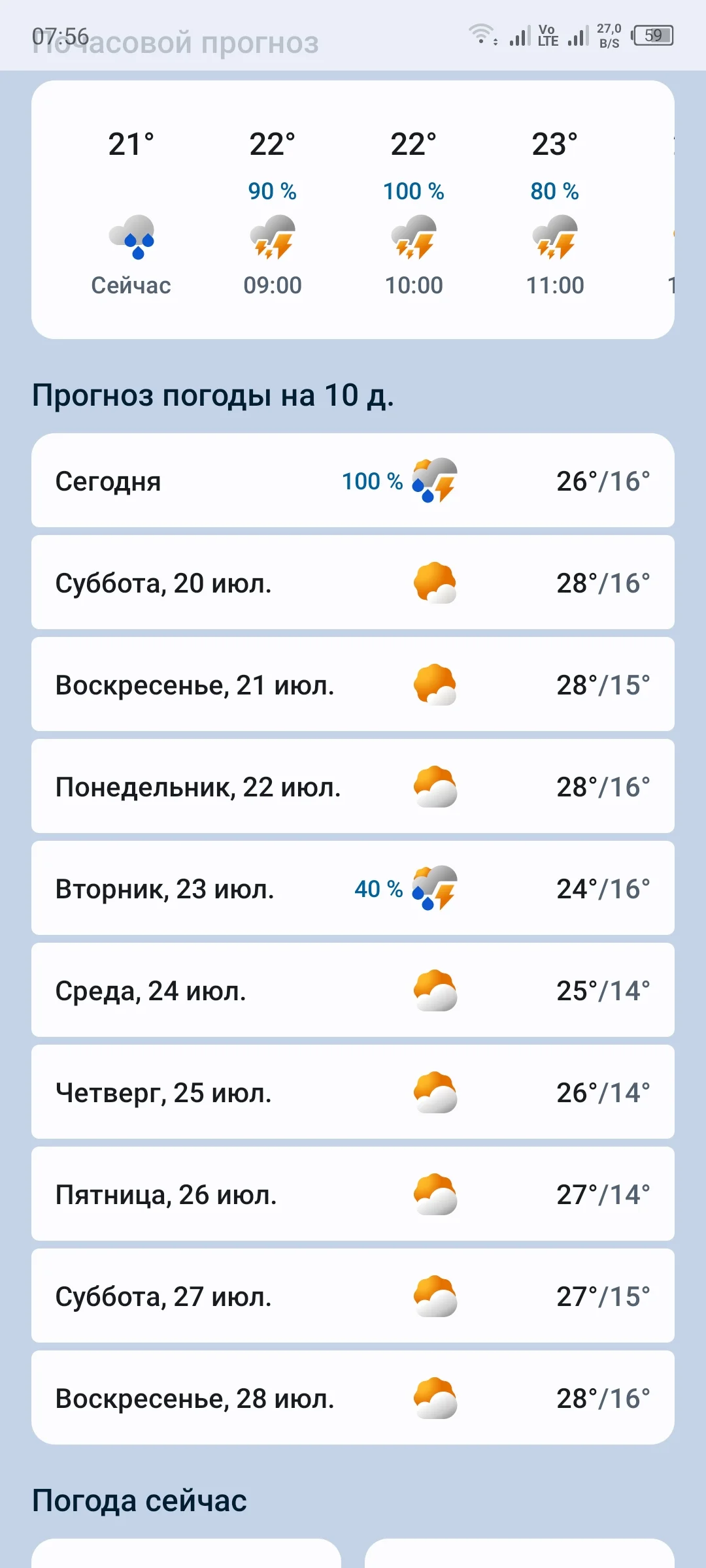Open the thunderstorm icon for Сегодня
The width and height of the screenshot is (706, 1568).
pyautogui.click(x=435, y=482)
